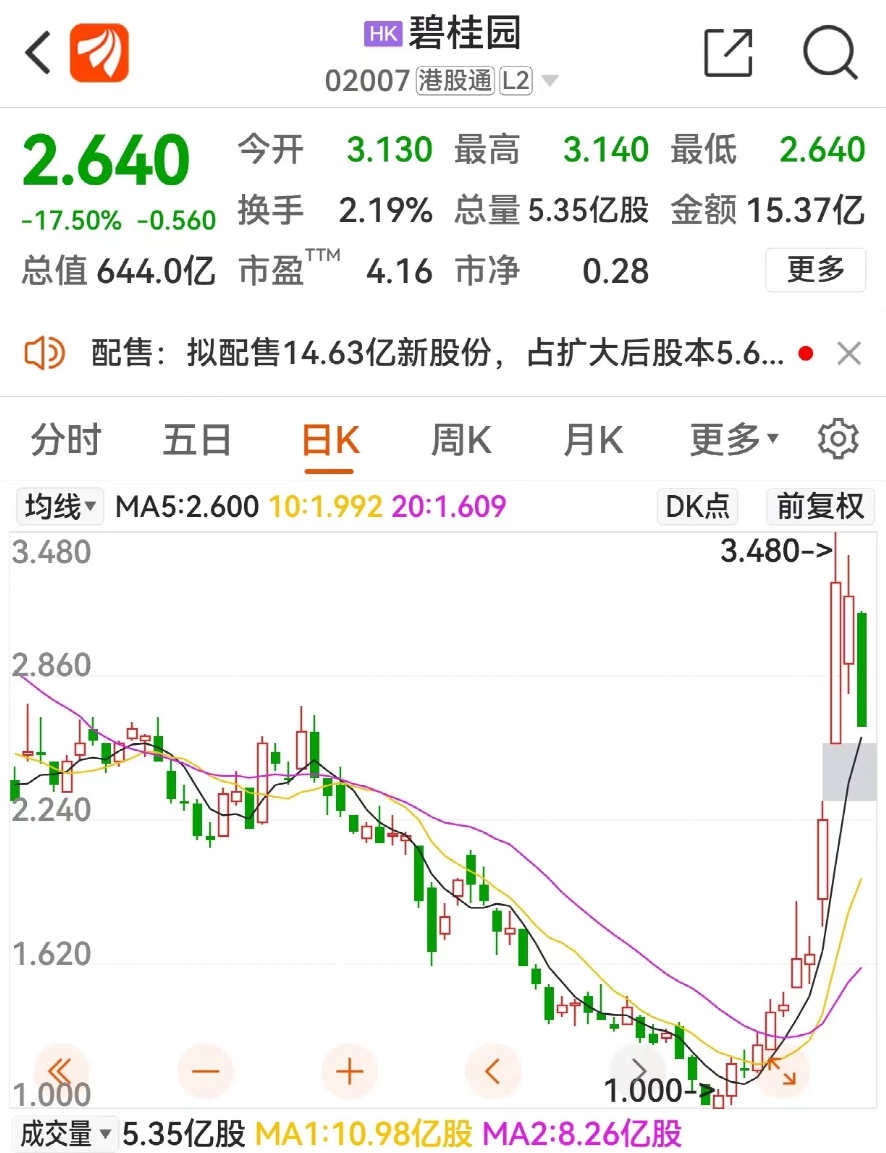Switch to the 分时 tab
This screenshot has width=886, height=1153.
66,440
